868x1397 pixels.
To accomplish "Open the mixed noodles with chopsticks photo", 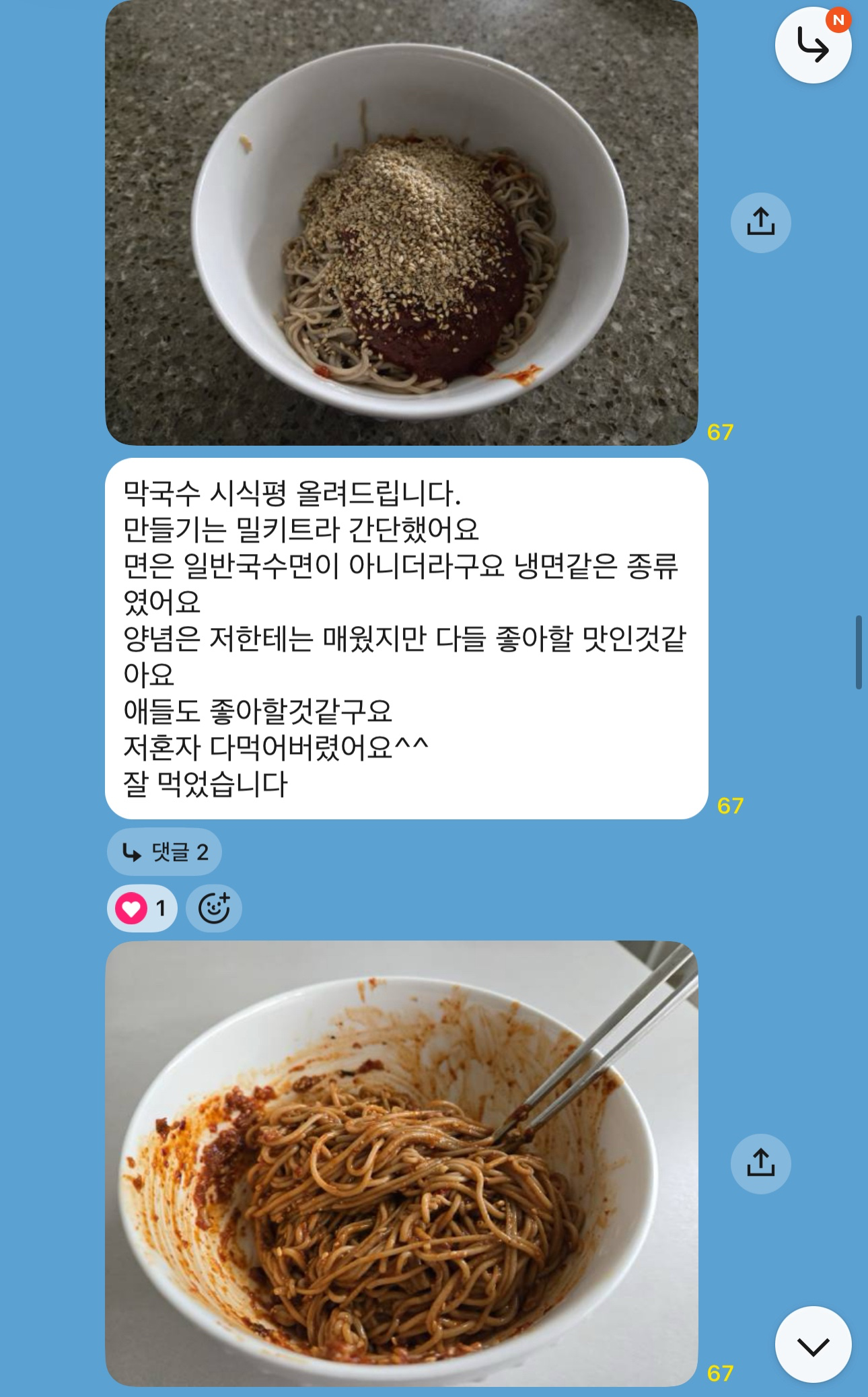I will click(401, 1163).
